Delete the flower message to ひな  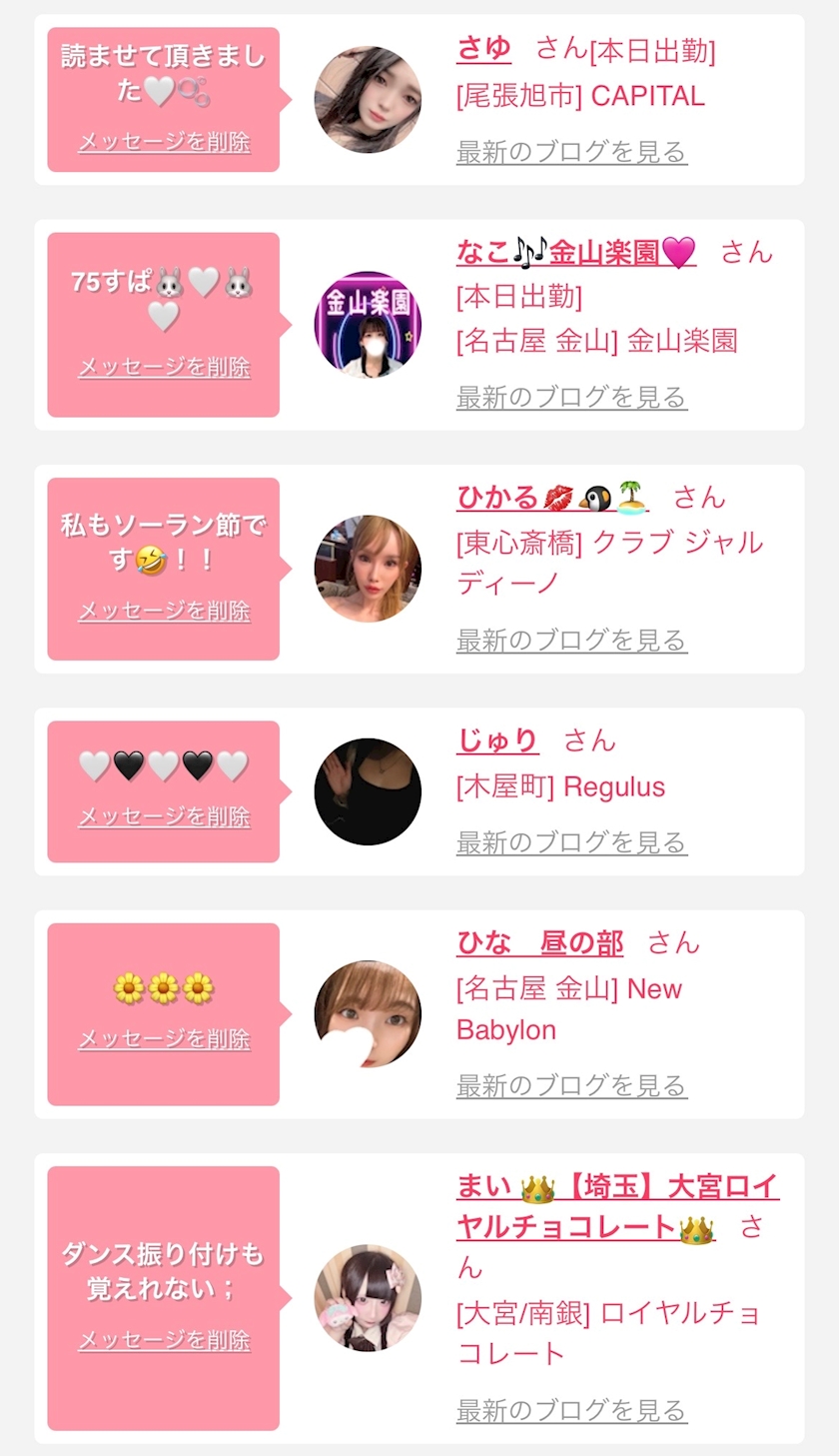(x=164, y=1039)
